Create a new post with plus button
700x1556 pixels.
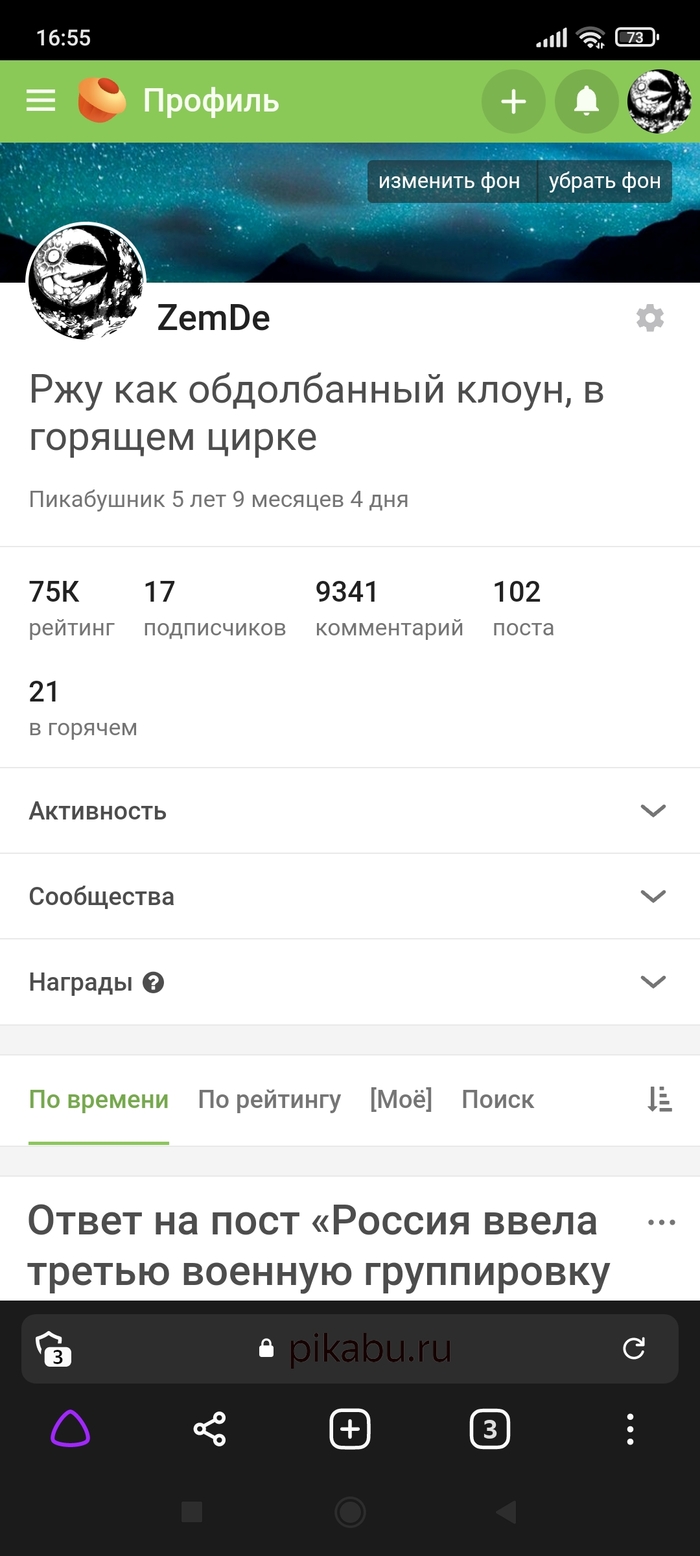click(x=513, y=101)
